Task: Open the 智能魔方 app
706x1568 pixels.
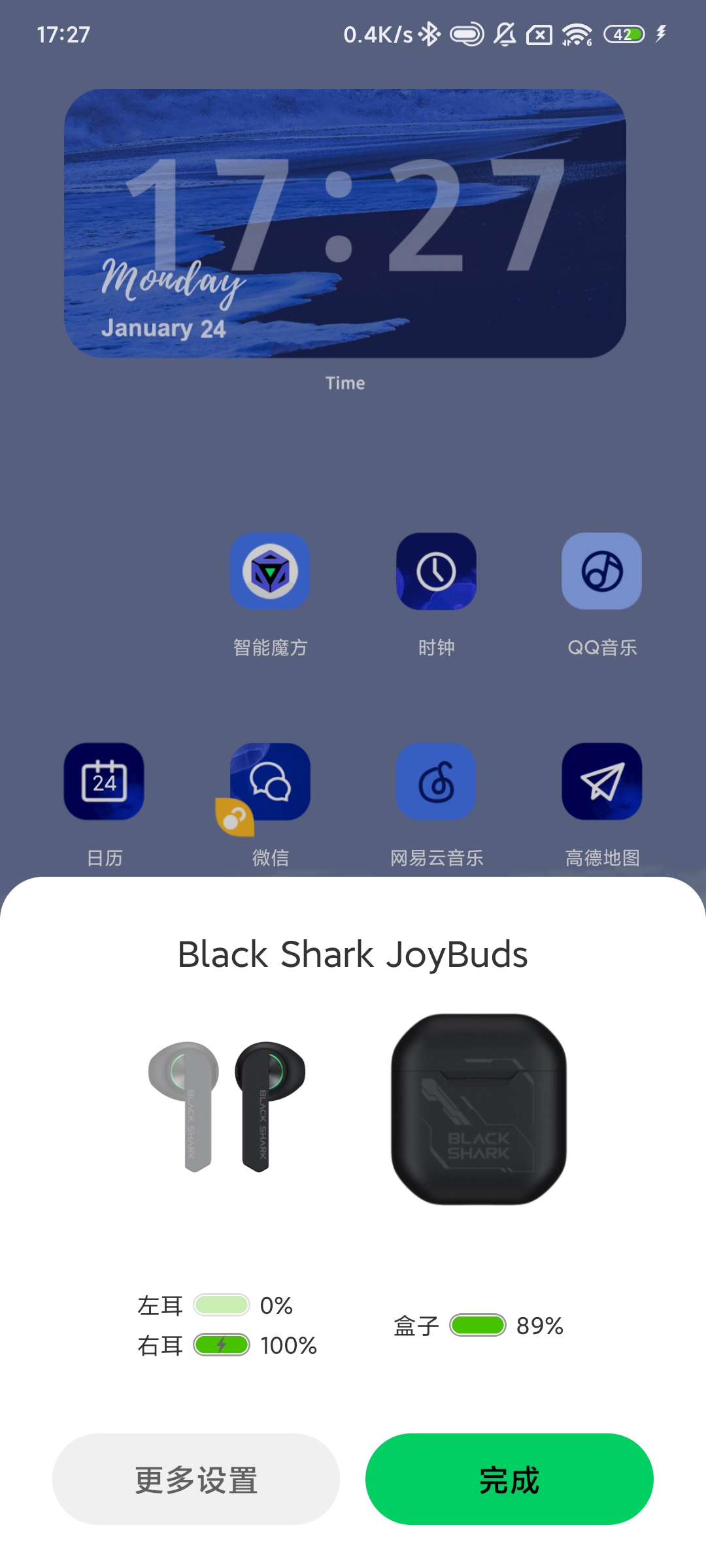Action: [x=270, y=572]
